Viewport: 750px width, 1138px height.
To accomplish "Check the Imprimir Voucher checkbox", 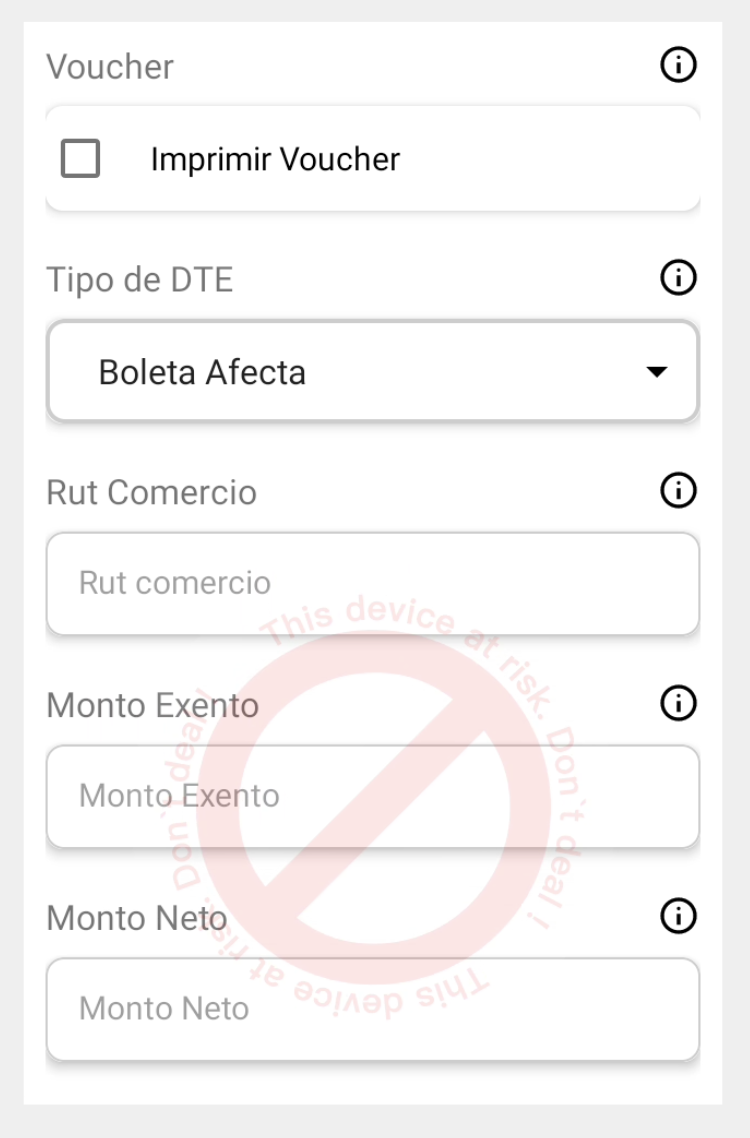I will click(x=81, y=159).
